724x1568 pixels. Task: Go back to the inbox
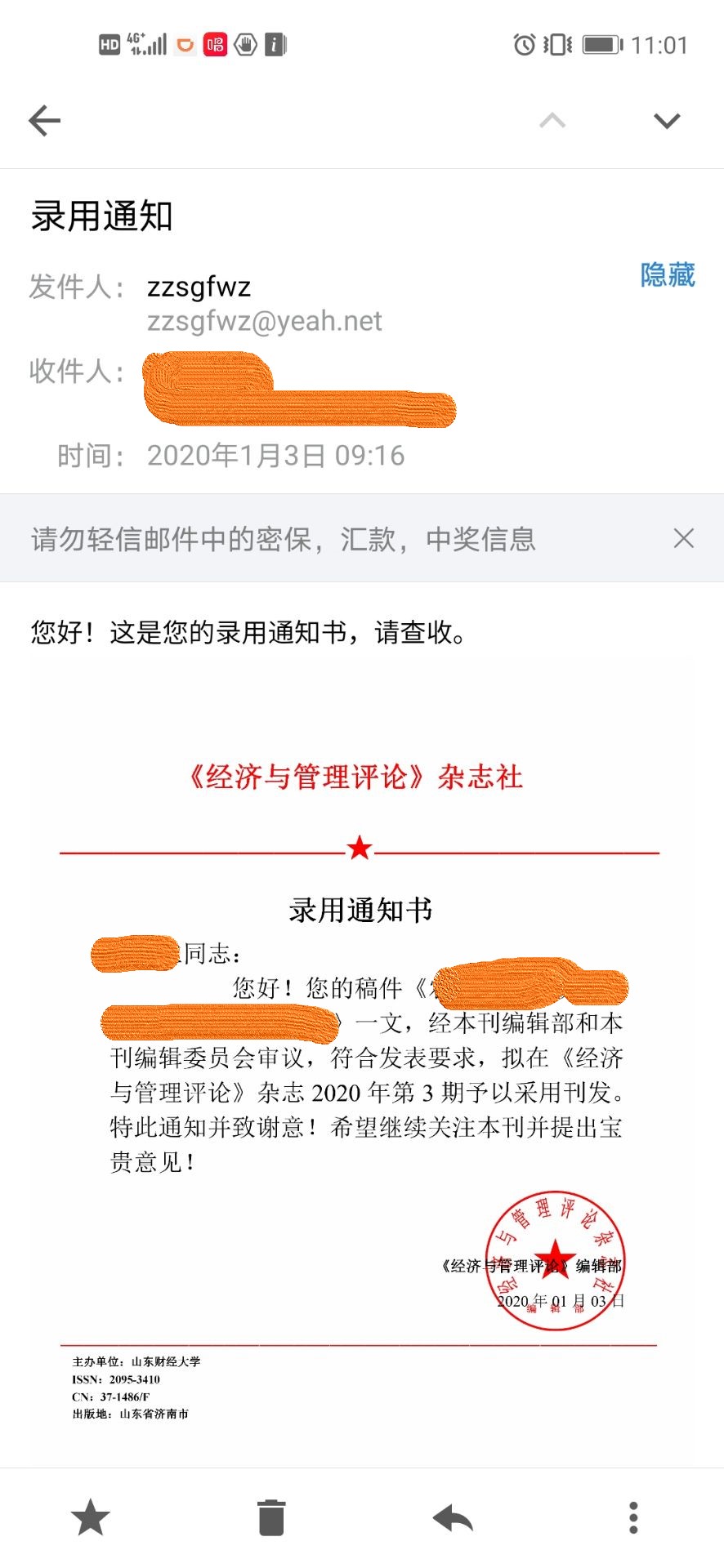(x=45, y=121)
